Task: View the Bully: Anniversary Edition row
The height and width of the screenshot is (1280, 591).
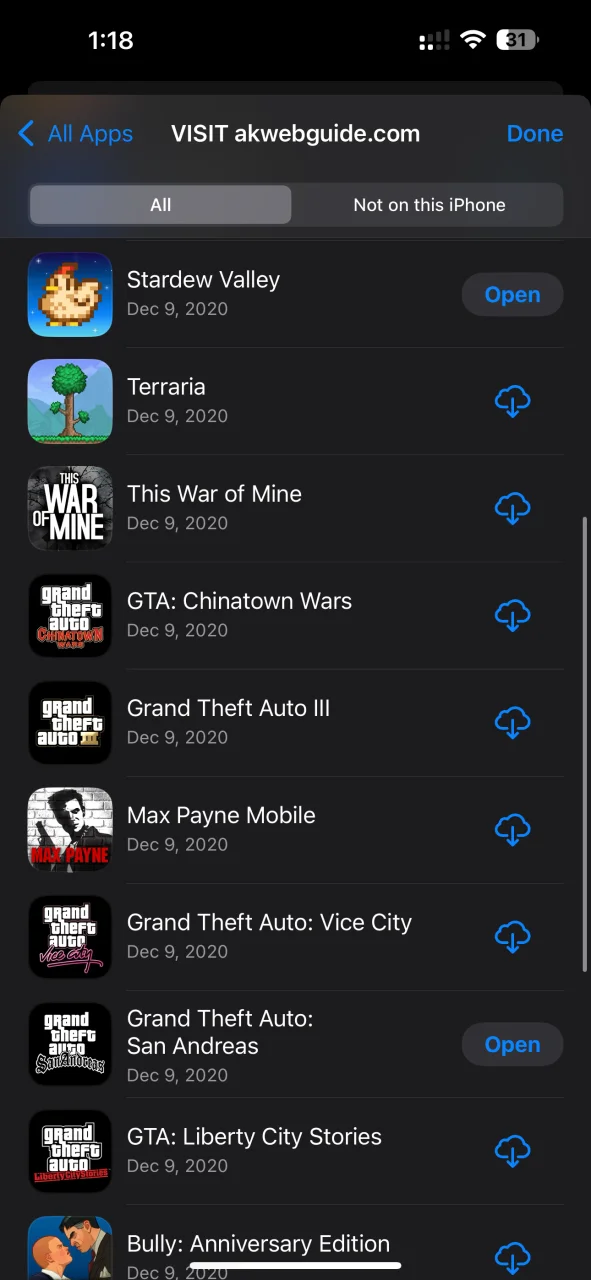Action: [295, 1243]
